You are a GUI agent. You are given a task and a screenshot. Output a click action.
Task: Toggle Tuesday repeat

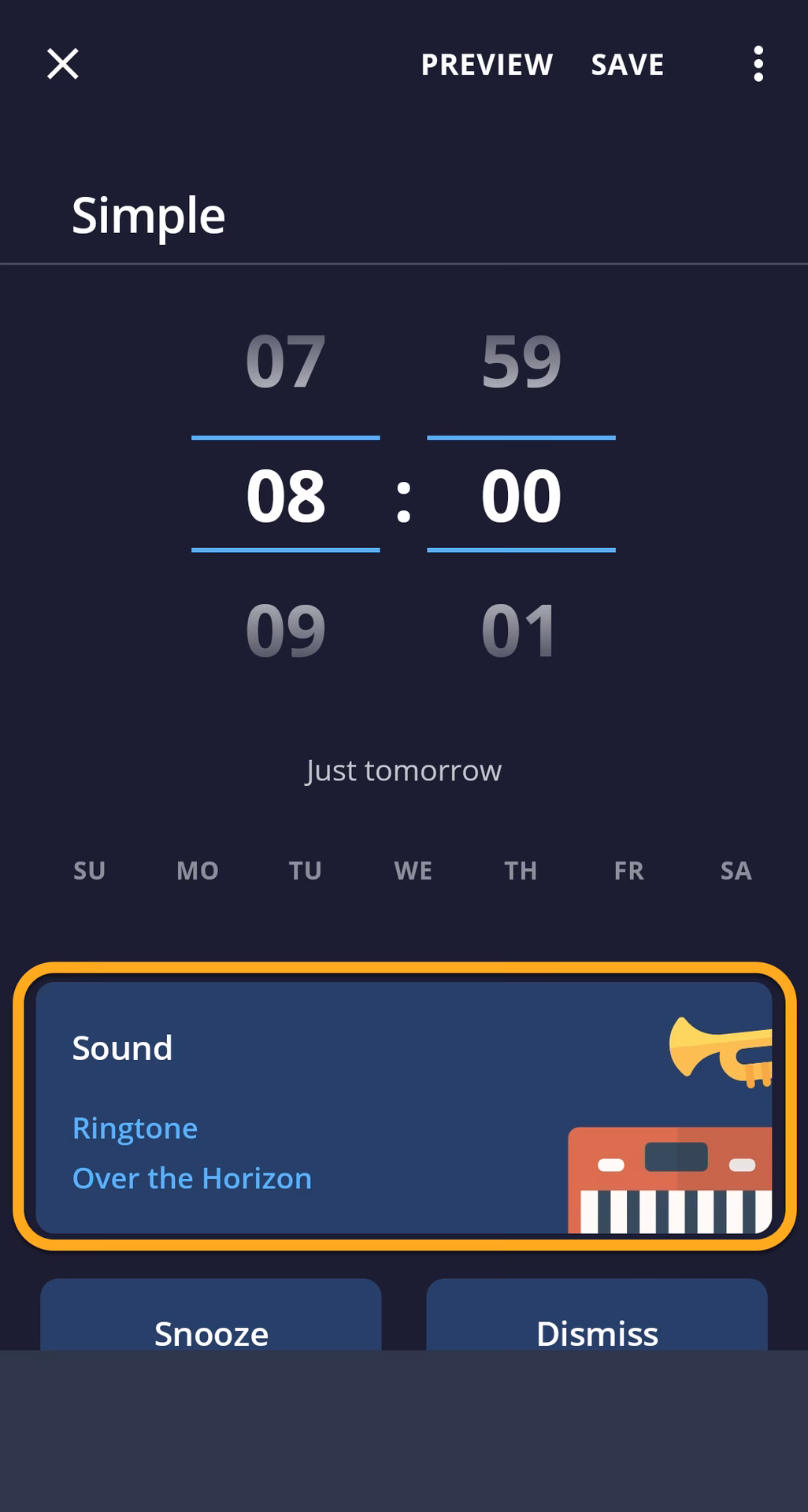tap(305, 870)
